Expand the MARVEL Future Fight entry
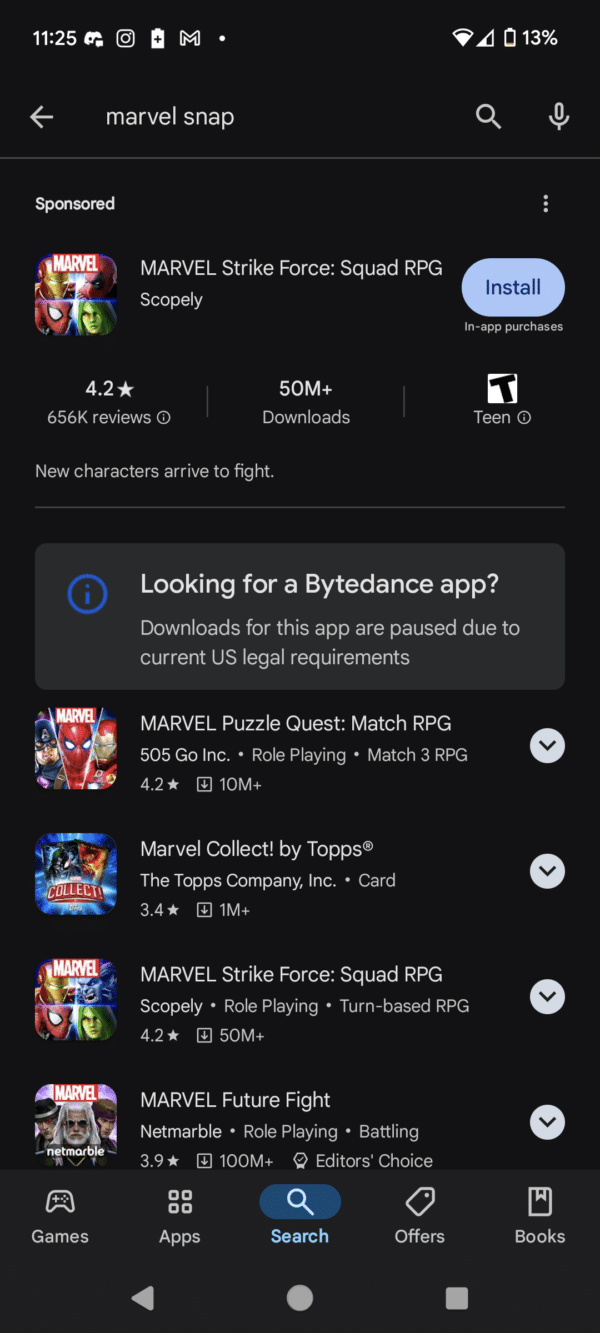Image resolution: width=600 pixels, height=1333 pixels. pyautogui.click(x=547, y=1122)
